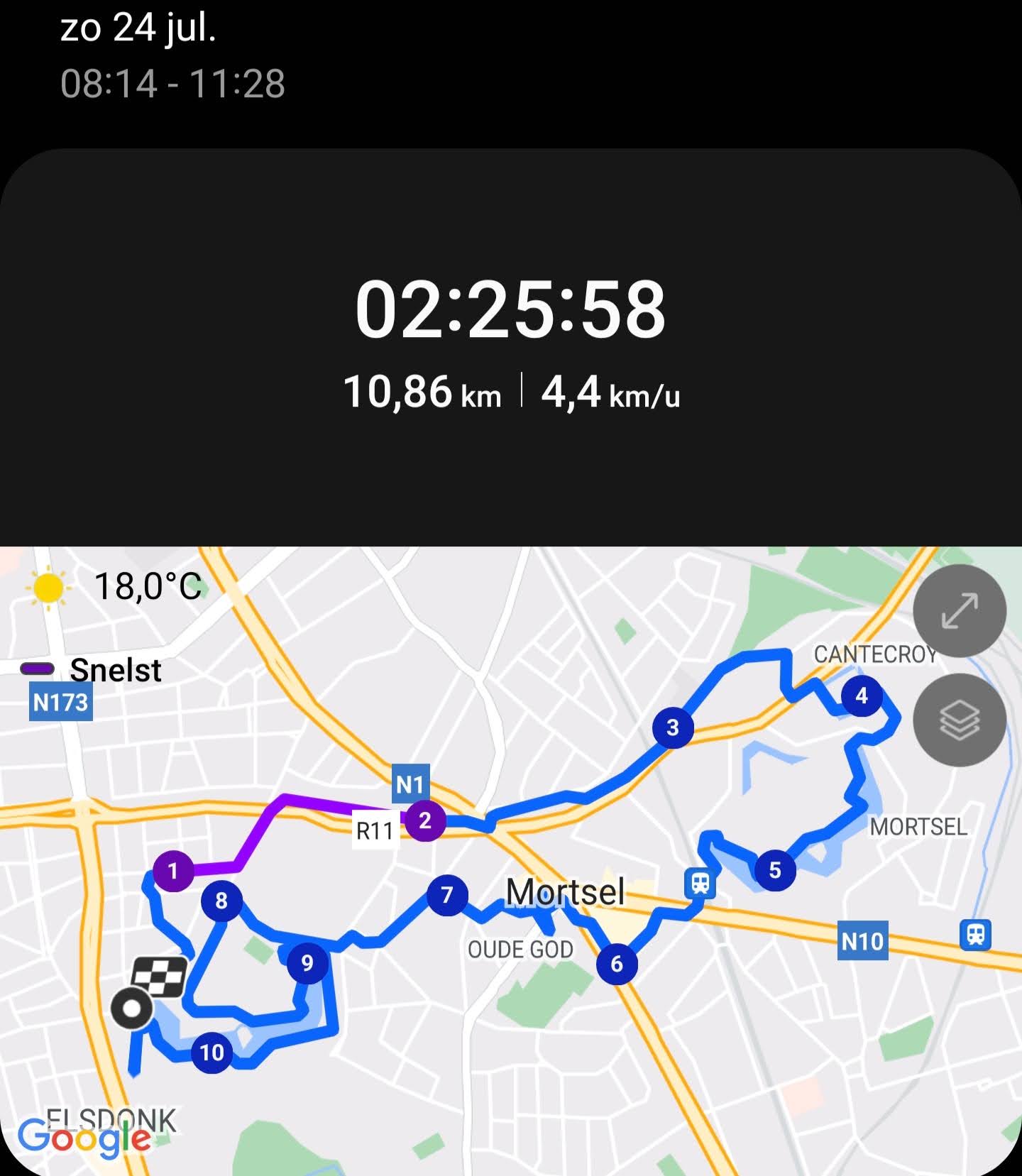
Task: Expand the route map to full screen
Action: click(959, 610)
